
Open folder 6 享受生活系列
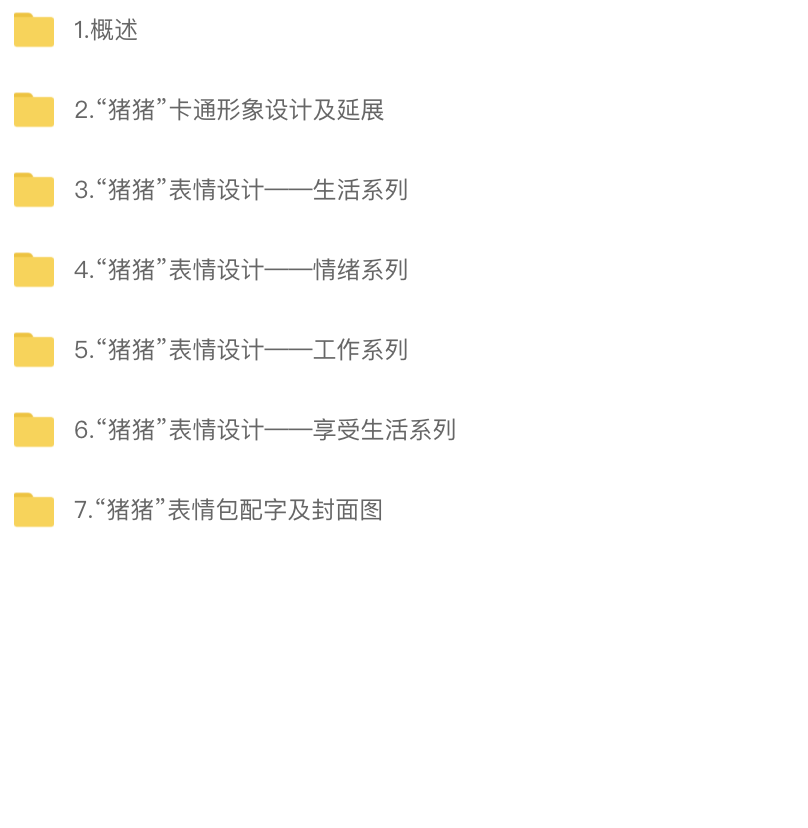click(x=264, y=430)
